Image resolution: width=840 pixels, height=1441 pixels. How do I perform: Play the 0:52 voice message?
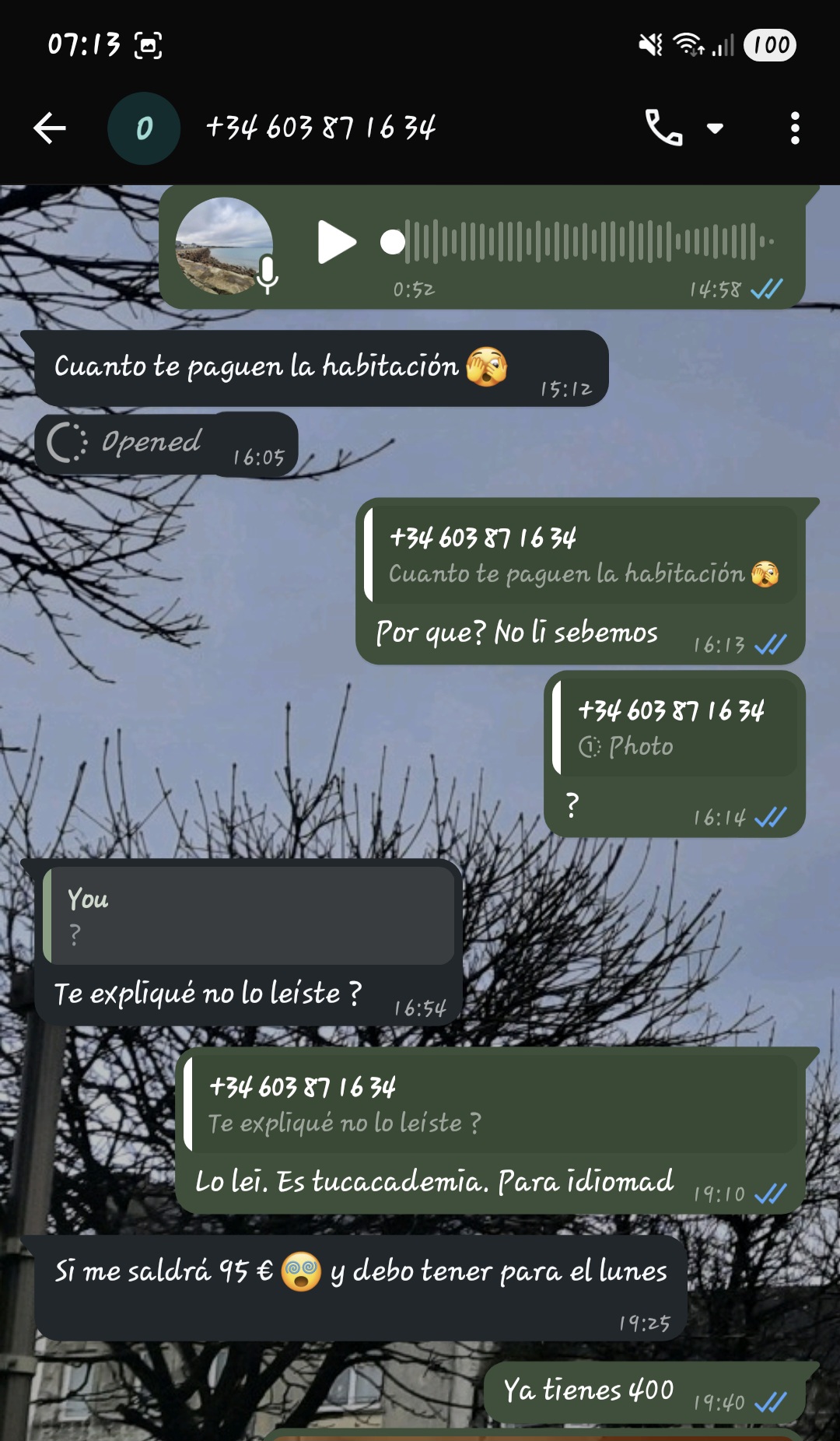click(336, 243)
